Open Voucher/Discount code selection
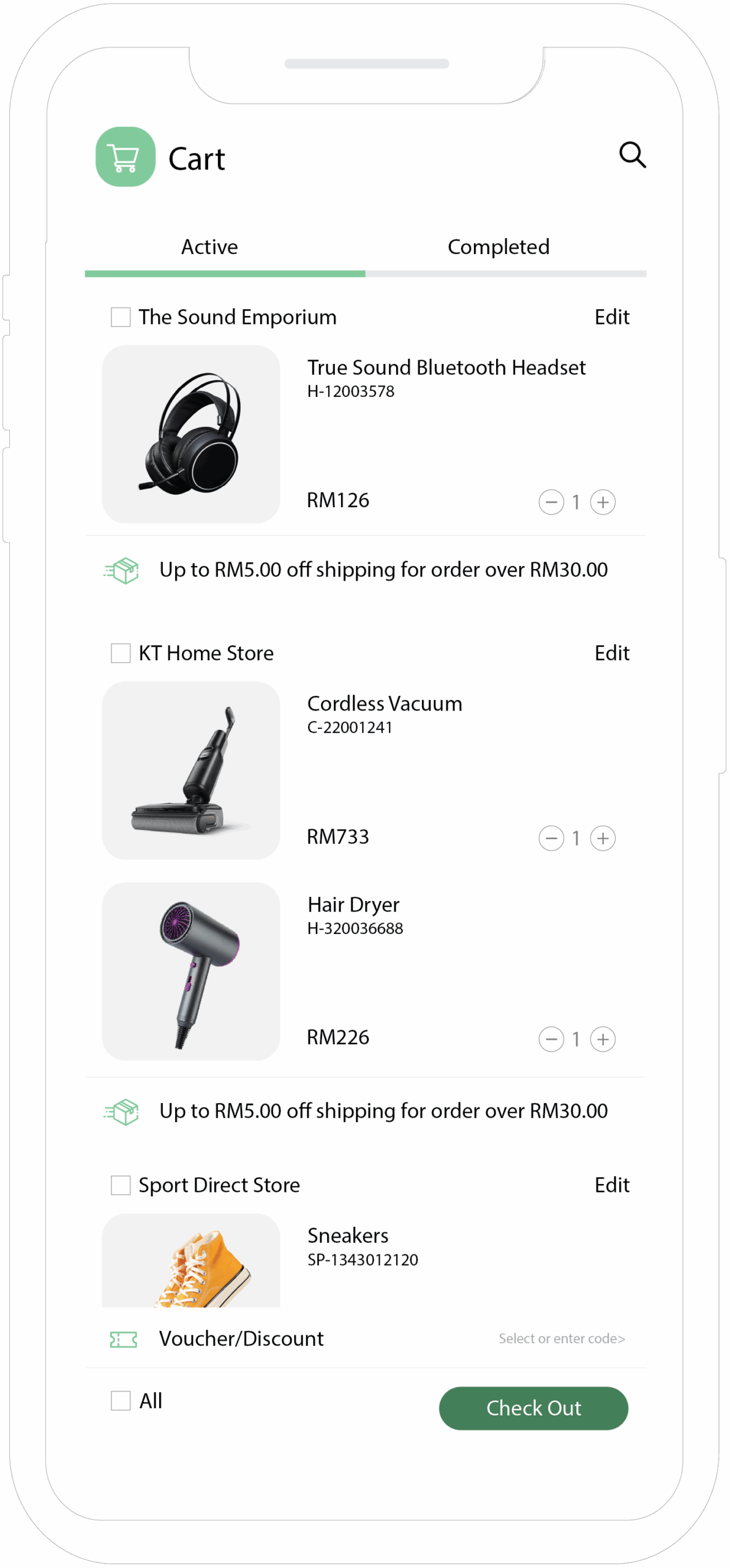The height and width of the screenshot is (1568, 730). 561,1338
